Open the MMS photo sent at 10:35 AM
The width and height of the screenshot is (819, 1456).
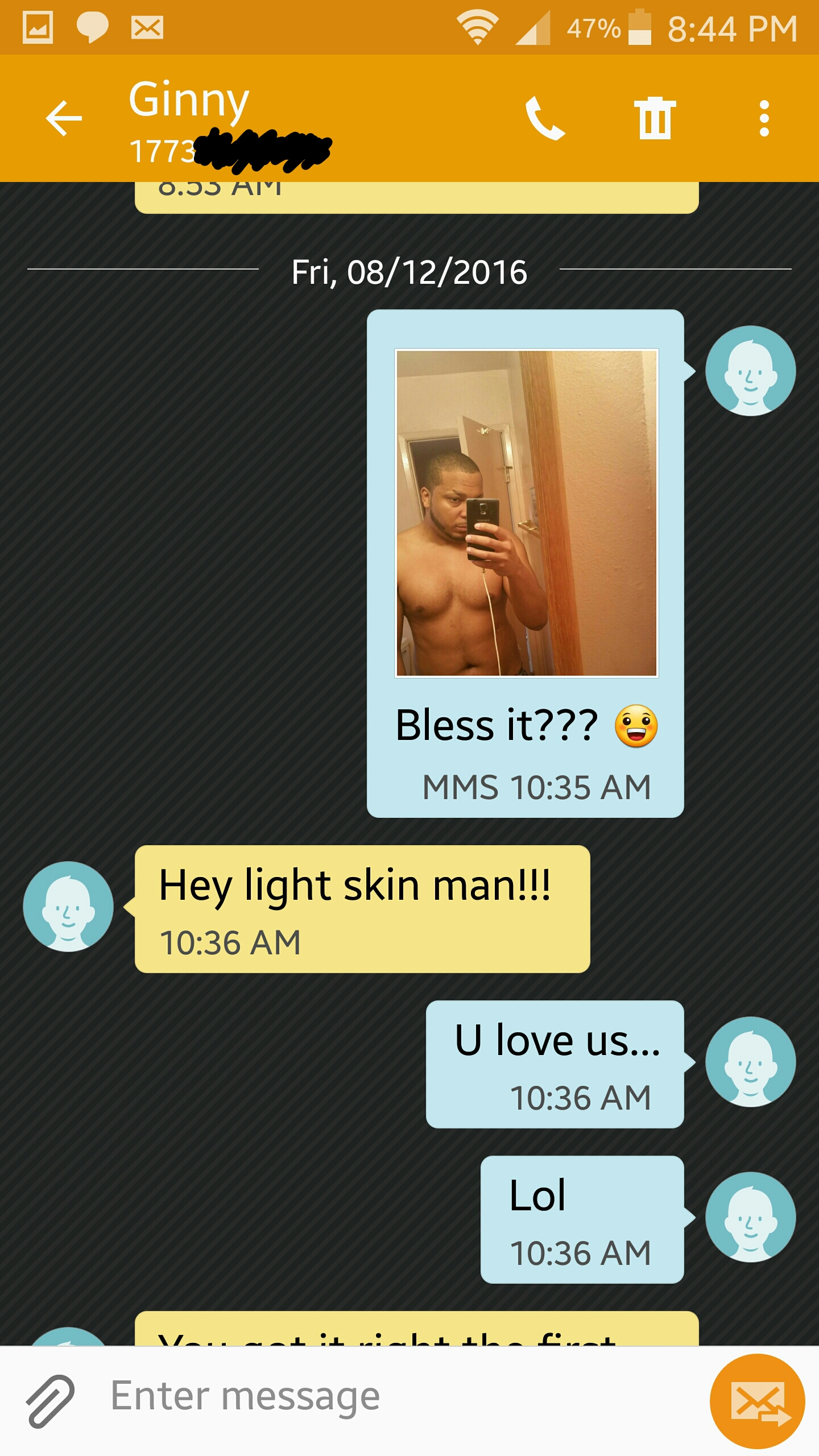[526, 513]
